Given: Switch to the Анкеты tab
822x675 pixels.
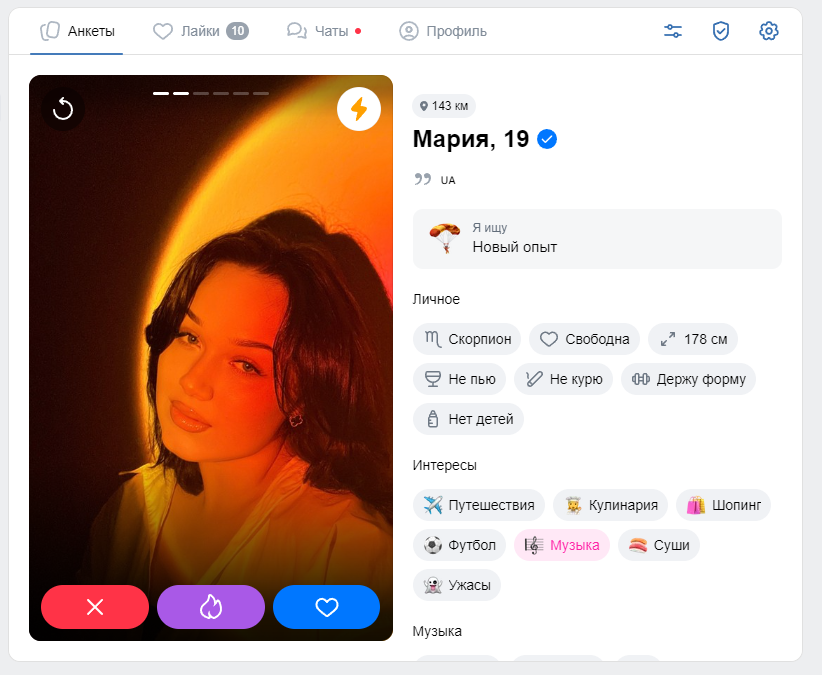Looking at the screenshot, I should coord(77,31).
